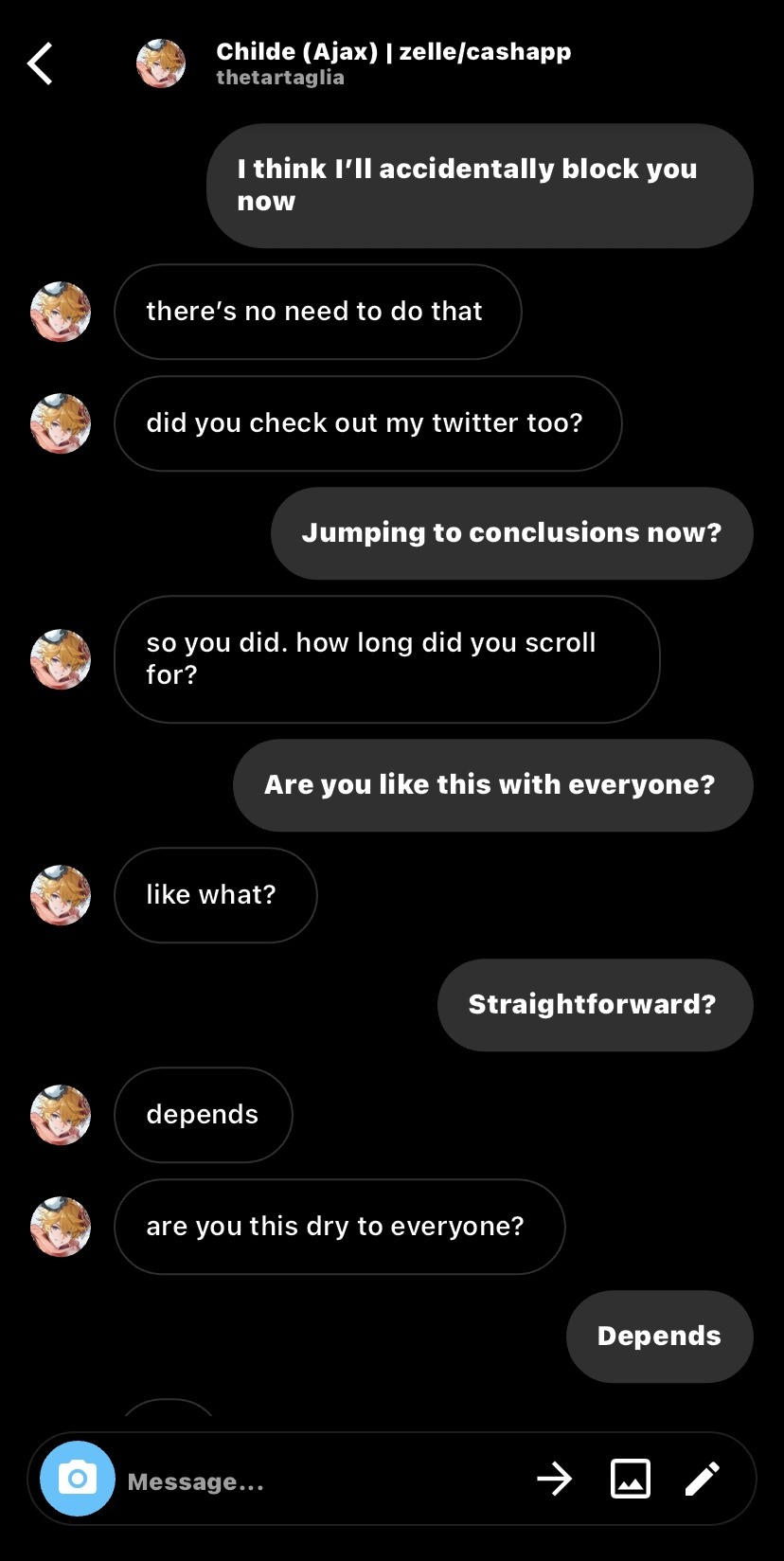Open the blue camera button
This screenshot has height=1561, width=784.
(78, 1479)
